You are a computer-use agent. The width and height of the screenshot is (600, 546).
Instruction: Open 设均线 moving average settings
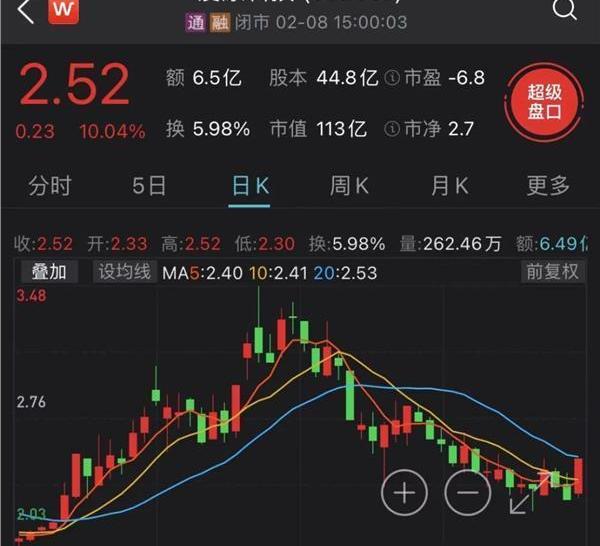click(124, 271)
